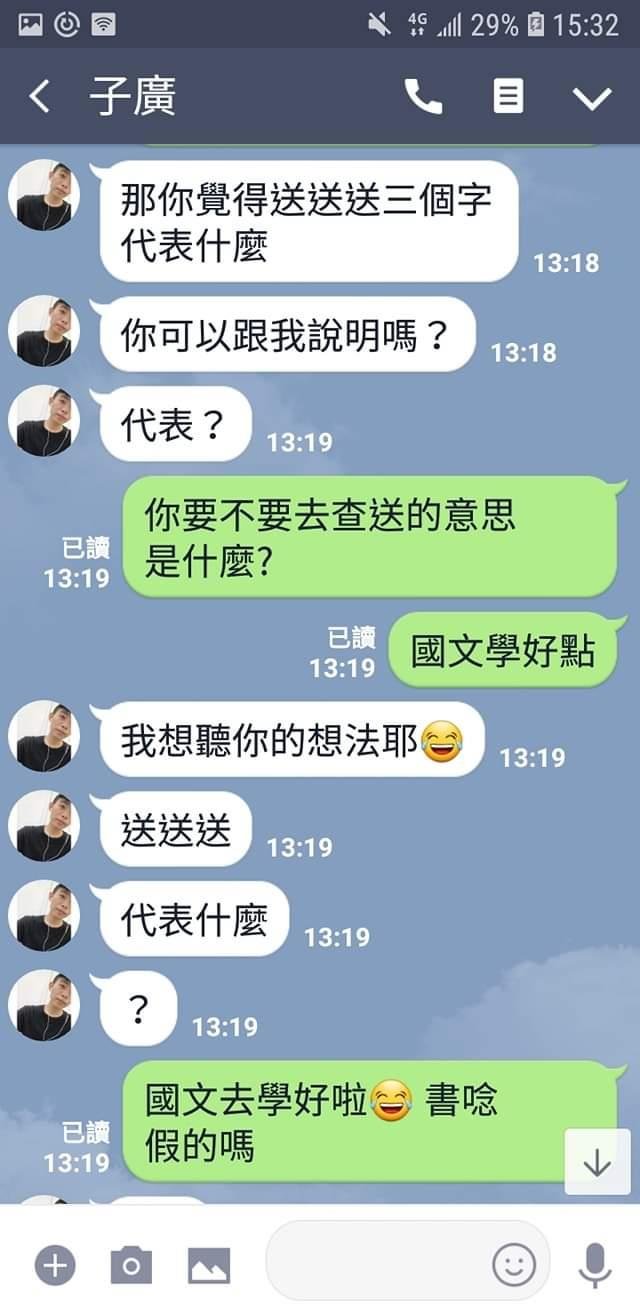Open the photo gallery picker
This screenshot has height=1315, width=640.
point(209,1265)
